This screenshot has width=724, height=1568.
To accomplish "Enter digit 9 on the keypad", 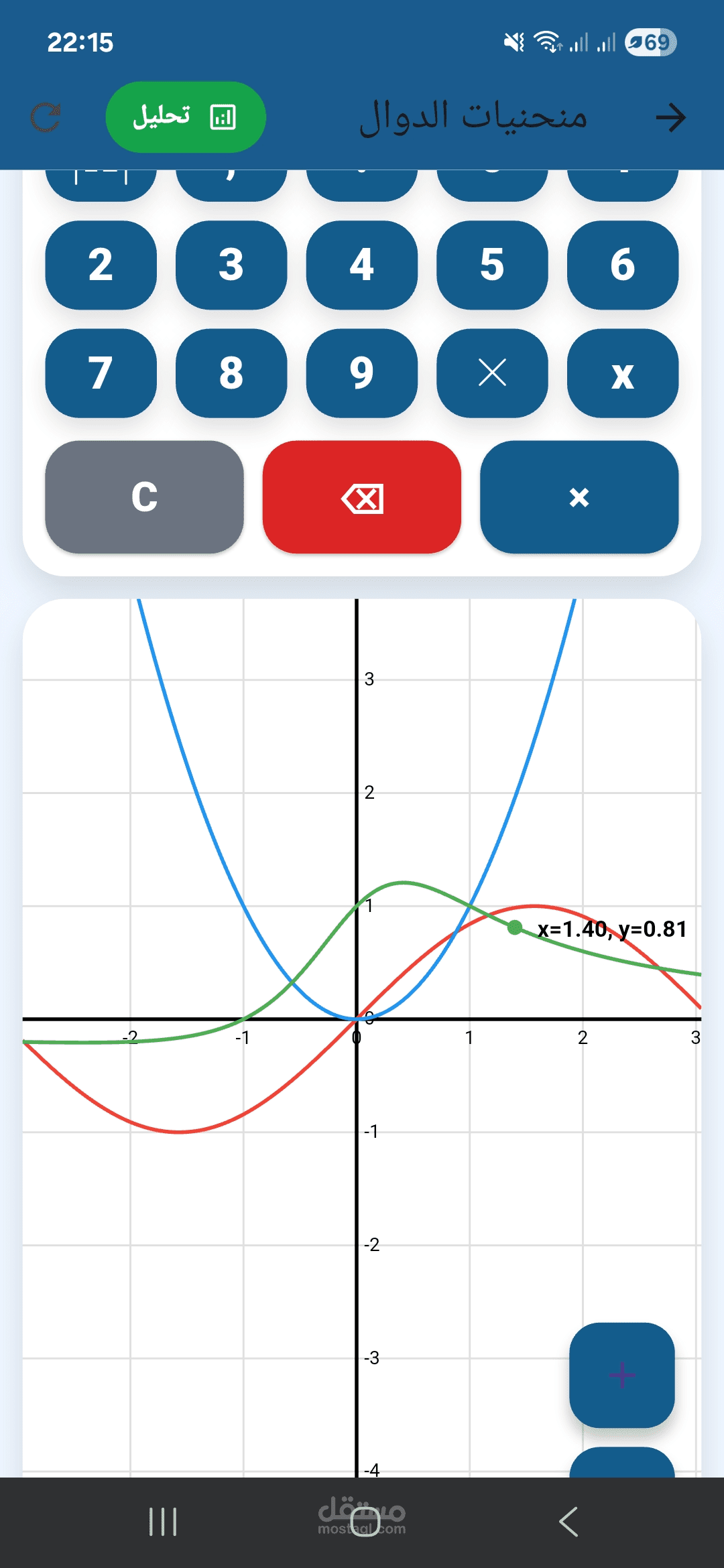I will coord(361,373).
